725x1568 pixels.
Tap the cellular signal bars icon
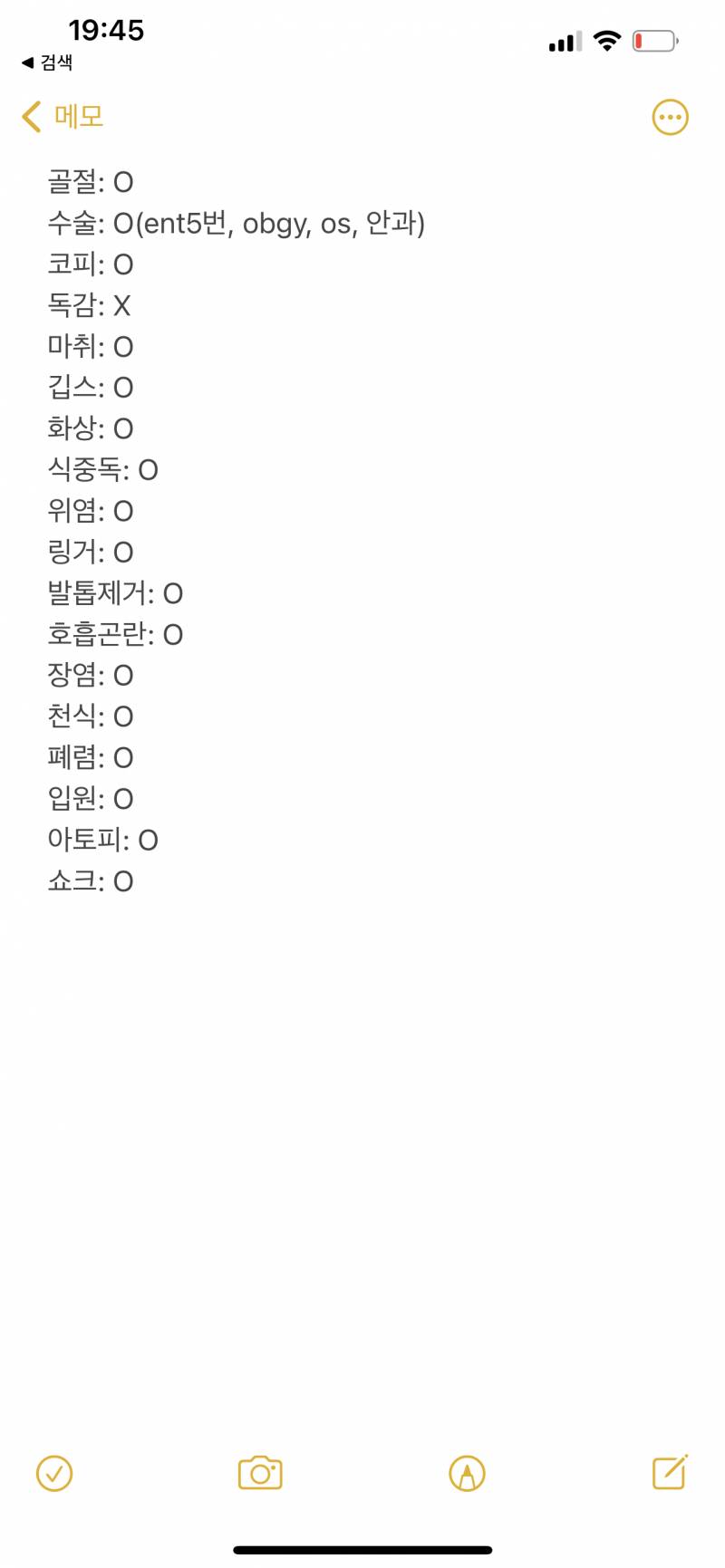564,41
